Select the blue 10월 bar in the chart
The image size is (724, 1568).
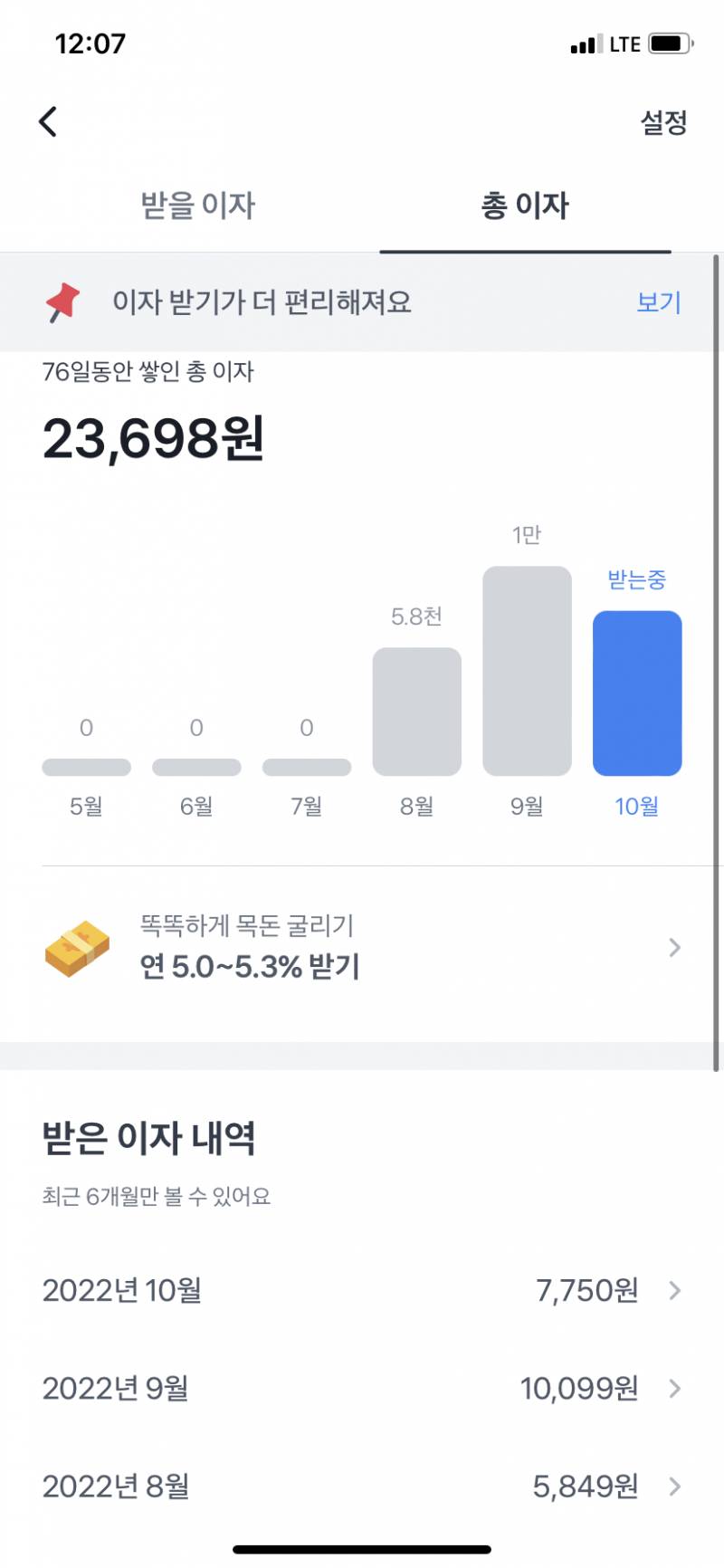click(637, 691)
